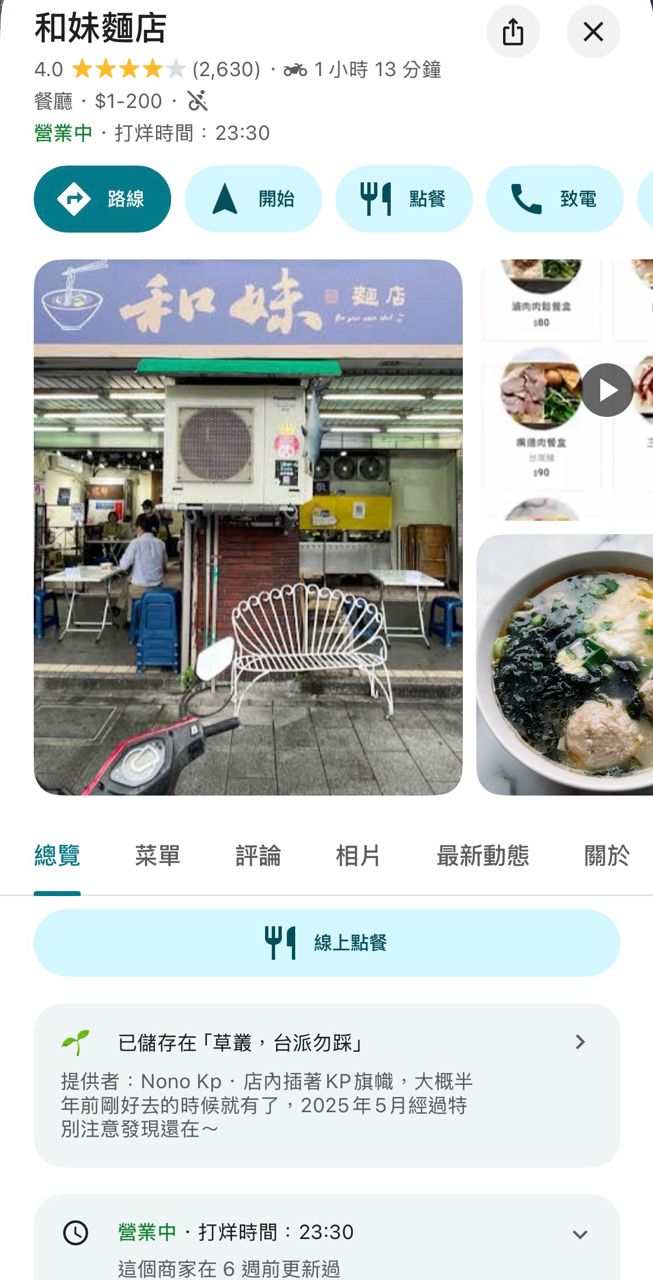Image resolution: width=653 pixels, height=1280 pixels.
Task: Share 和妹麵店 via the share icon
Action: [513, 32]
